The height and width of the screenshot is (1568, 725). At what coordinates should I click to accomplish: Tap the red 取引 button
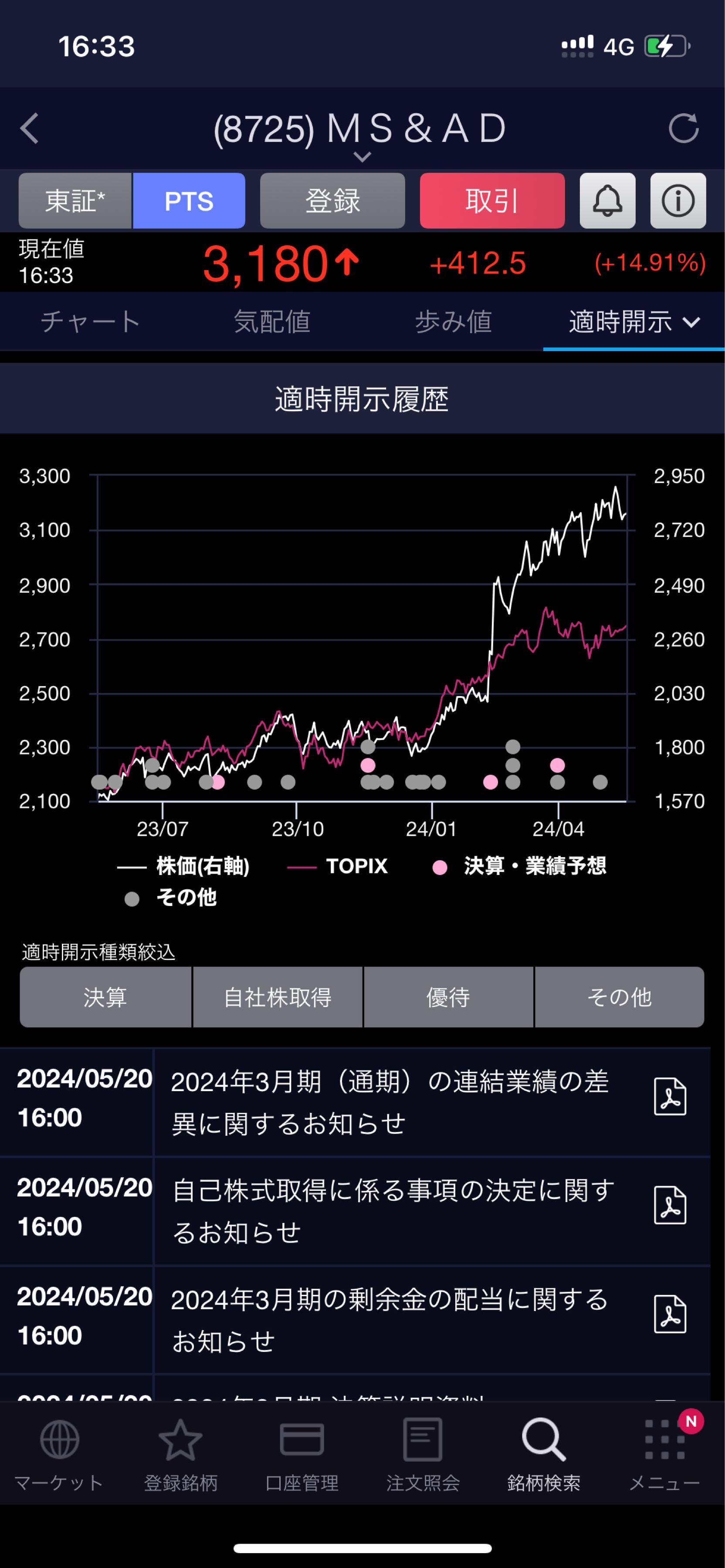point(492,201)
